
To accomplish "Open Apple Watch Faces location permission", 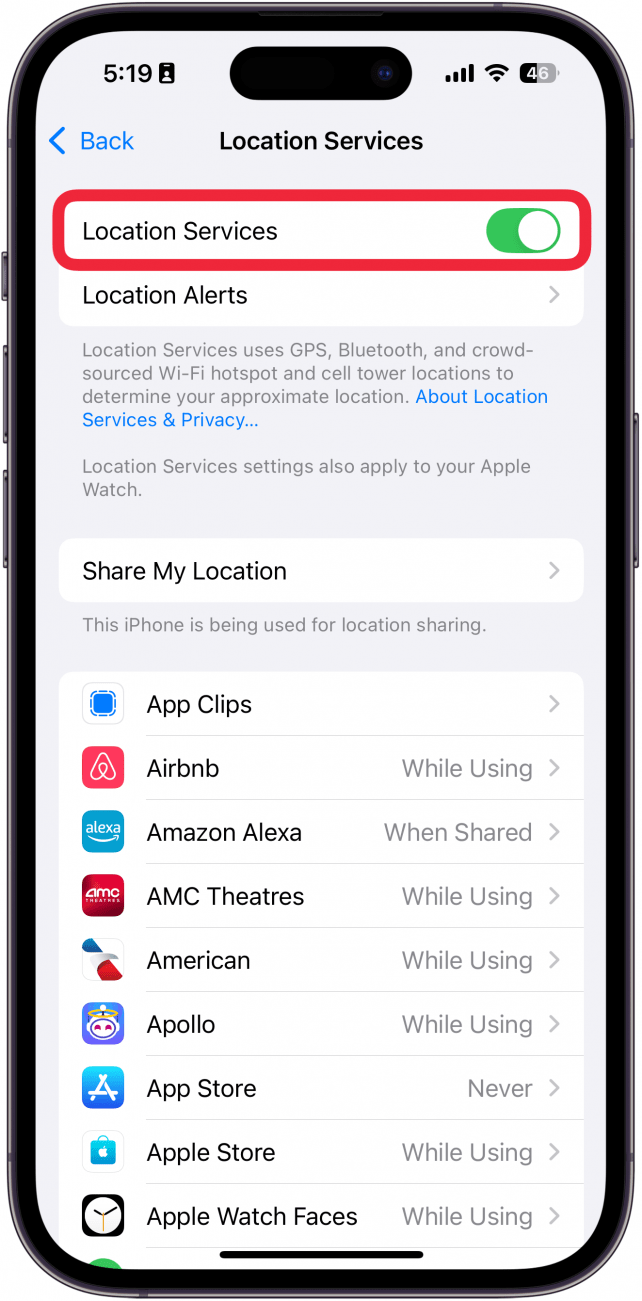I will click(320, 1216).
